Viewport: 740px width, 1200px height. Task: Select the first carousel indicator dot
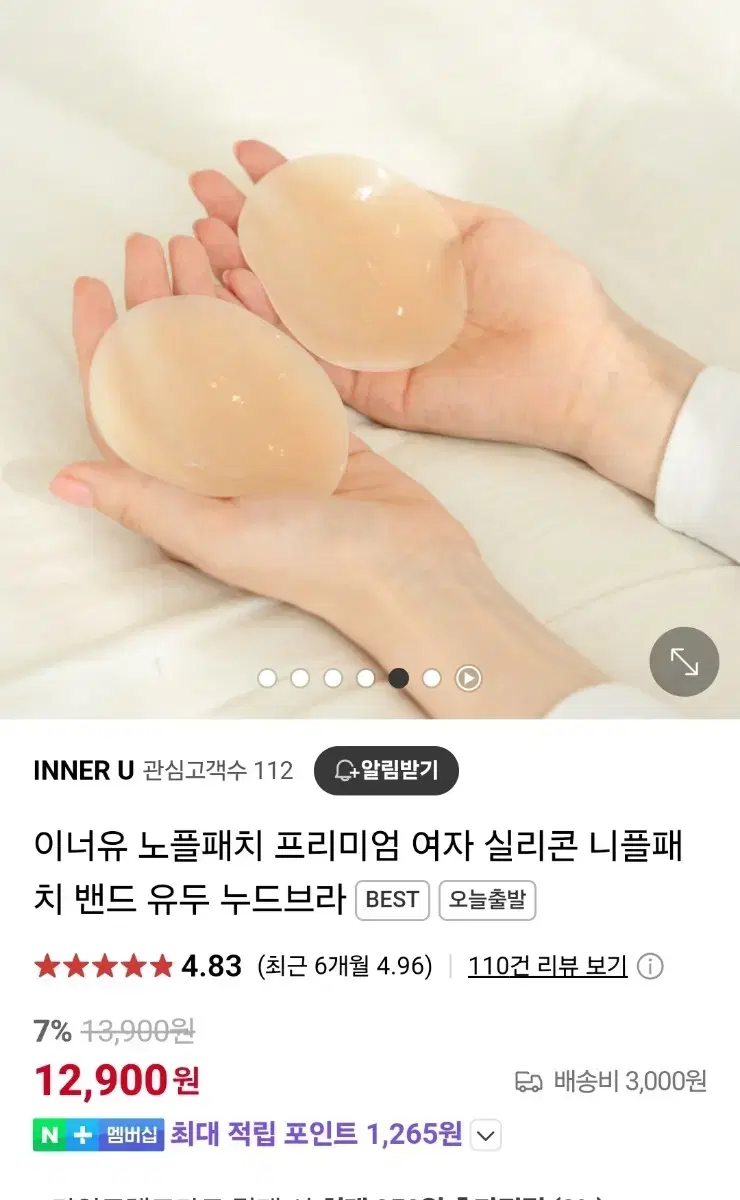click(266, 679)
